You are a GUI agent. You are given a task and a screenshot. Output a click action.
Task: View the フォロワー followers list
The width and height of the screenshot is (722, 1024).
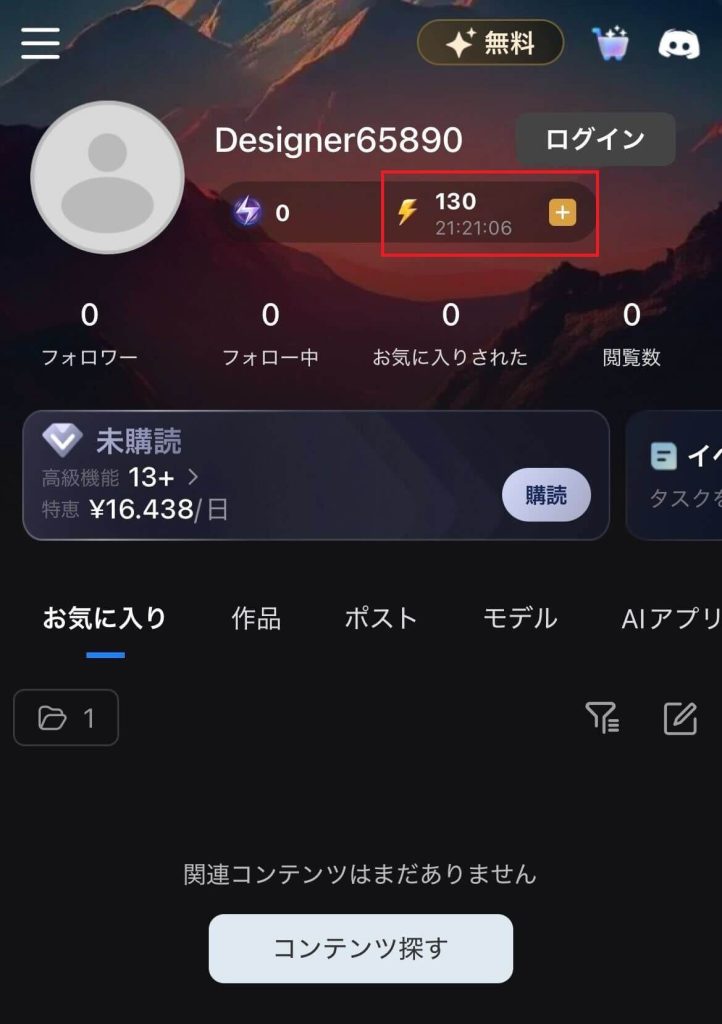[89, 334]
